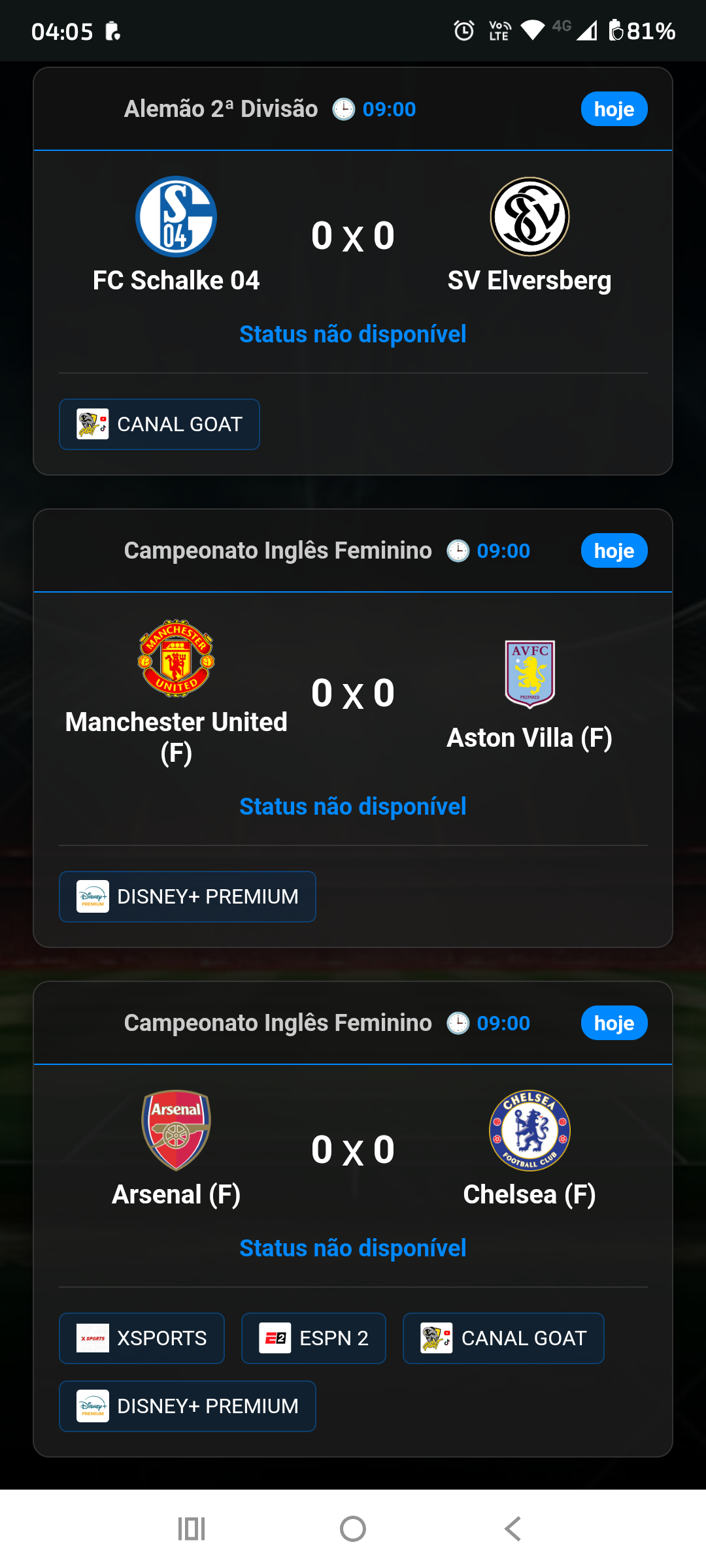The width and height of the screenshot is (706, 1568).
Task: Tap 'Status não disponível' on Arsenal vs Chelsea
Action: (x=352, y=1248)
